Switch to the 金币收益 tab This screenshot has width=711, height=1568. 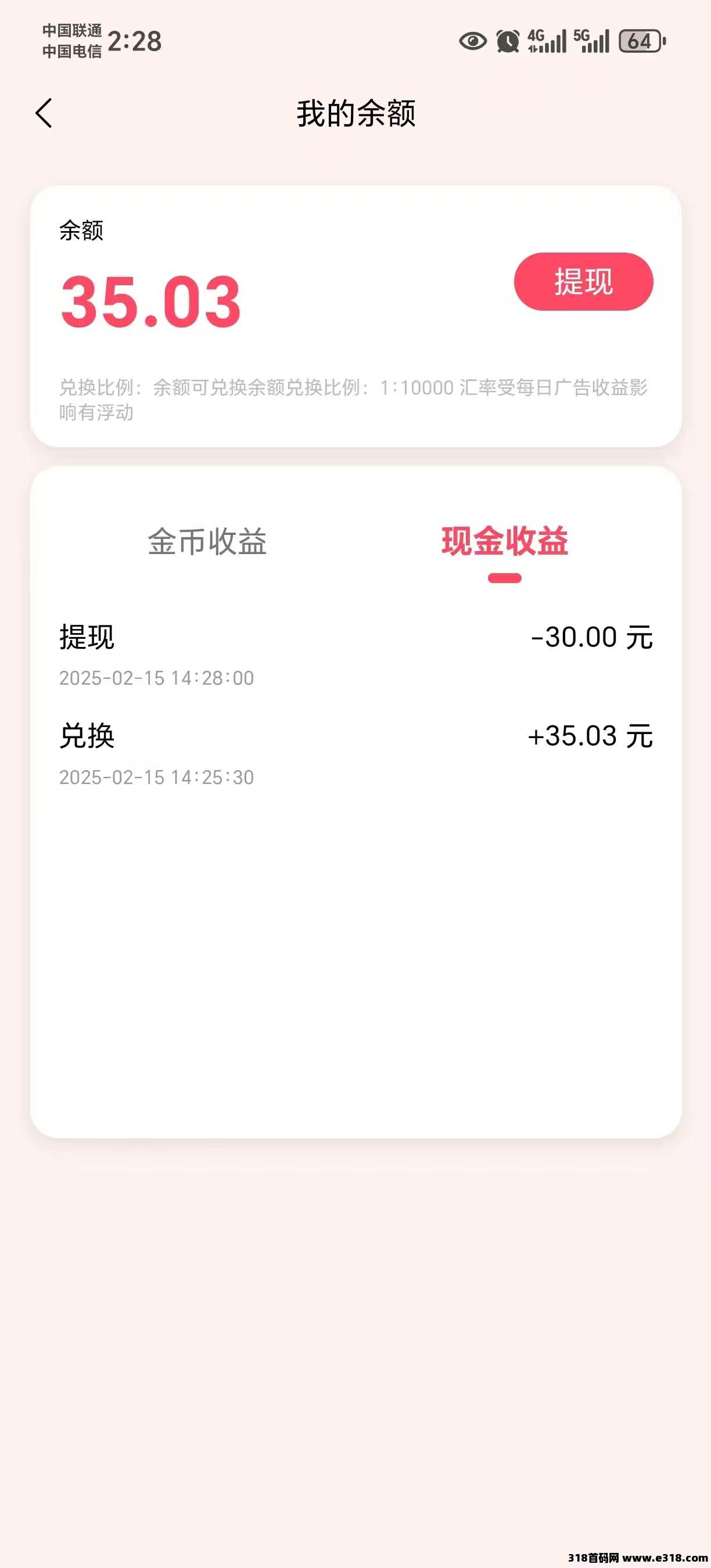tap(207, 541)
